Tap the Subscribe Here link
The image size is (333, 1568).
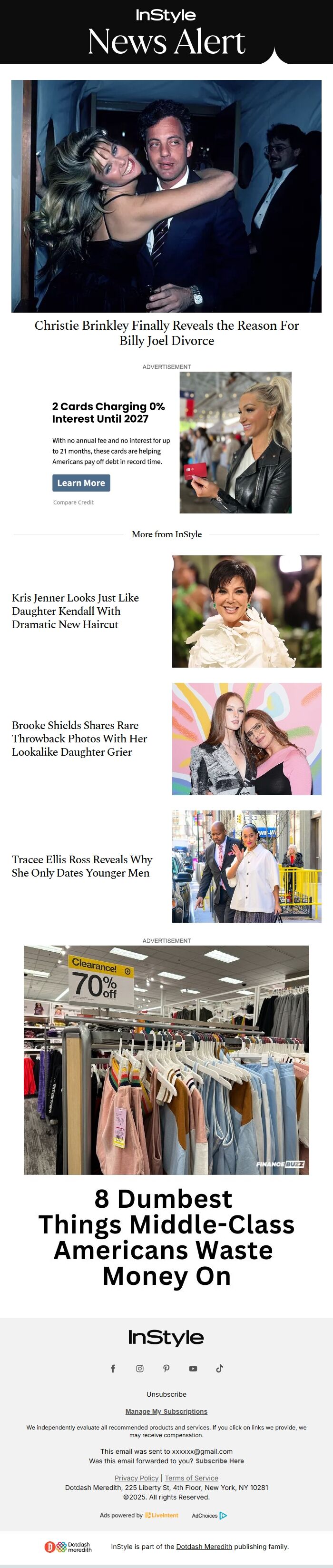pyautogui.click(x=220, y=1460)
